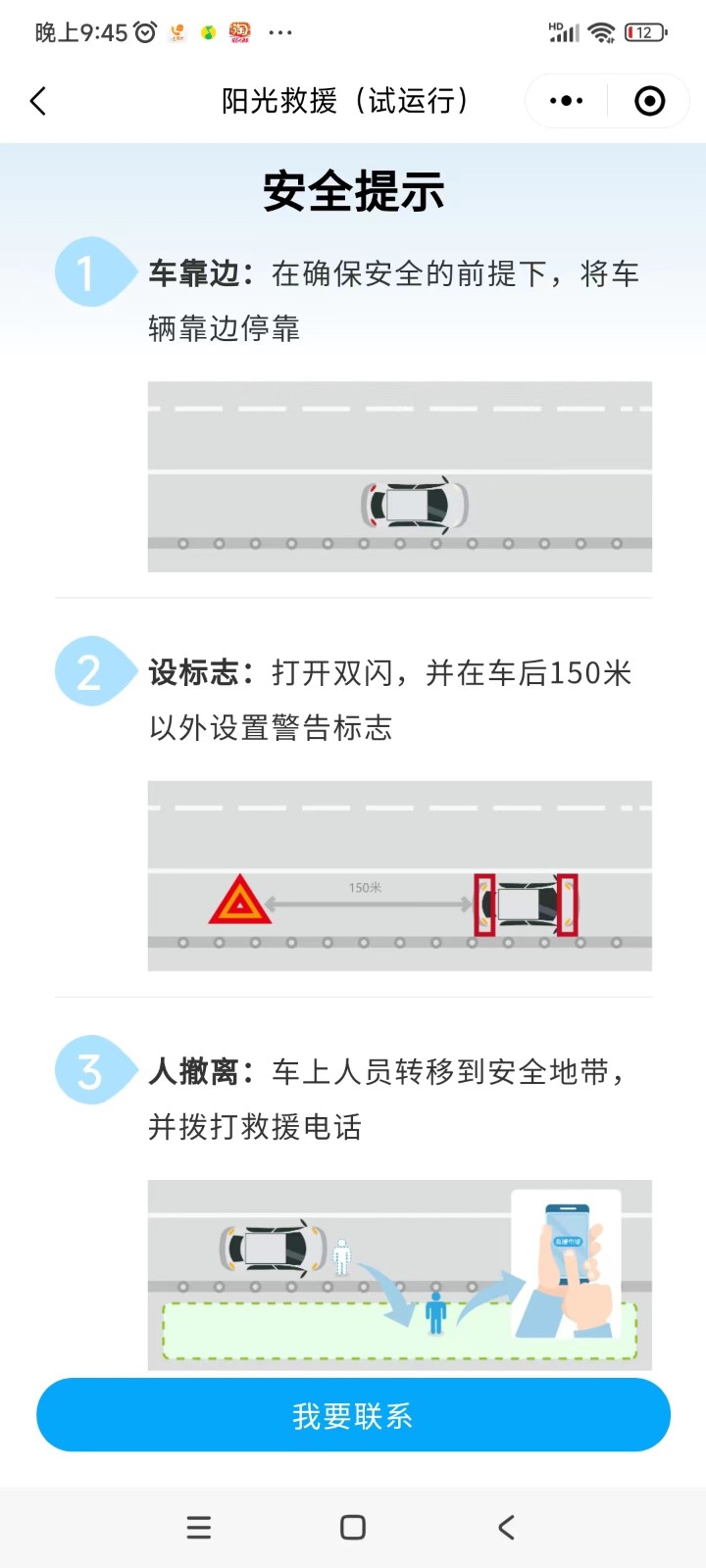Go back from the 阳光救援 page
The height and width of the screenshot is (1568, 706).
pos(39,101)
